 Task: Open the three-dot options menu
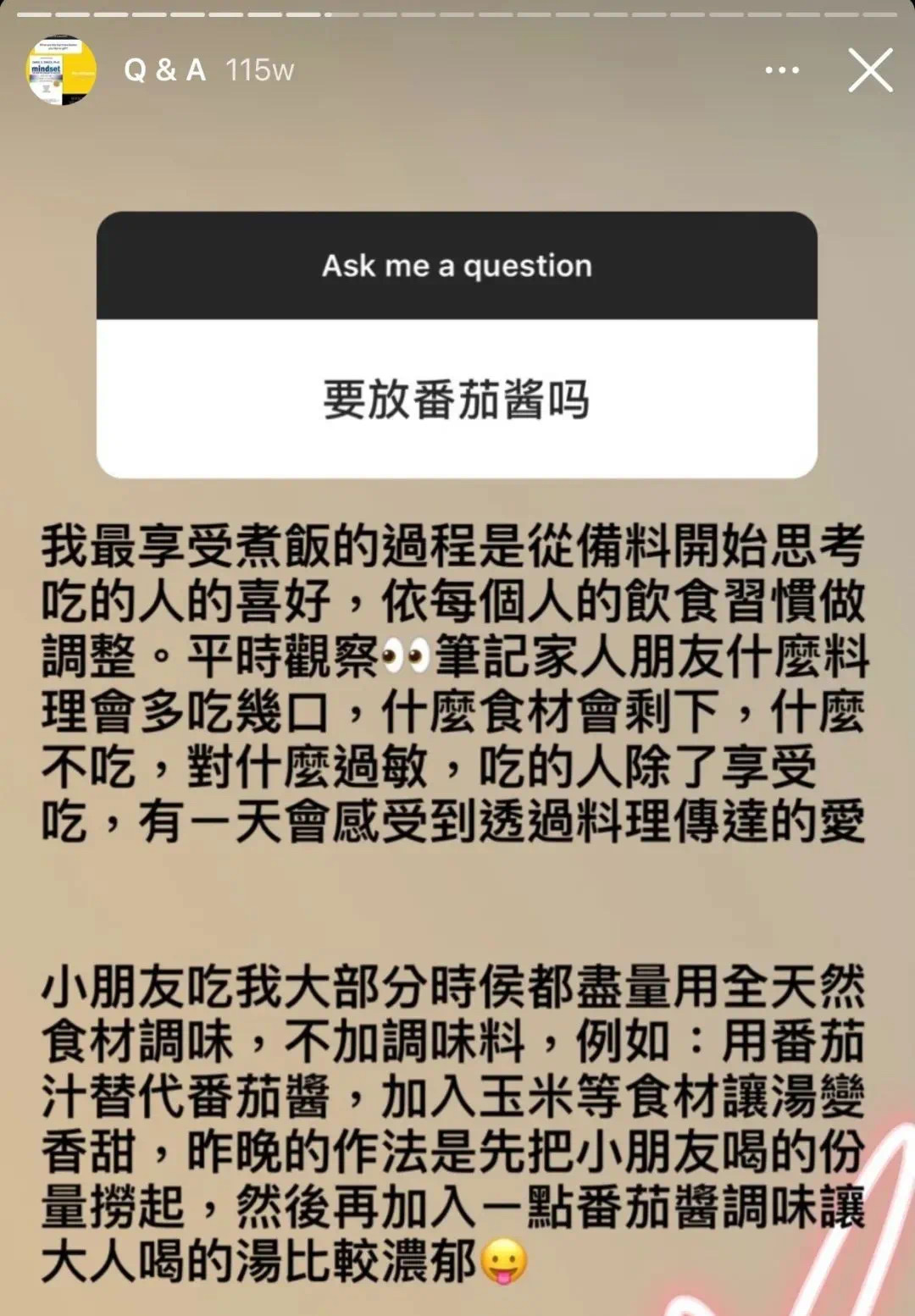tap(781, 70)
